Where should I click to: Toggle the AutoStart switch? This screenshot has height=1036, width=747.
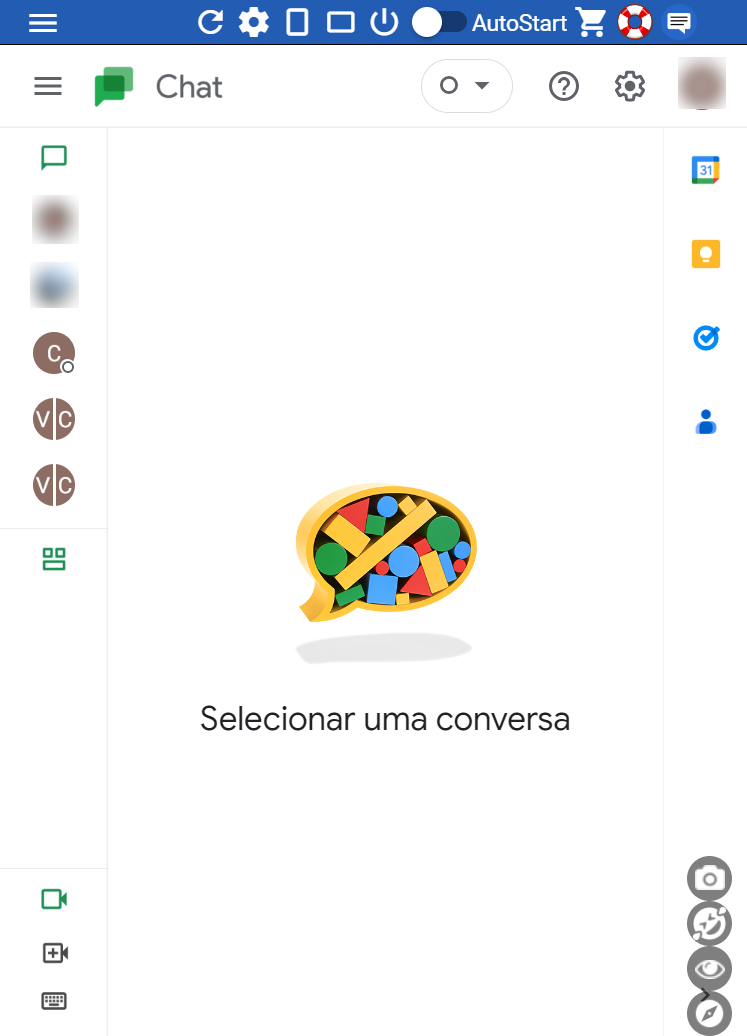pyautogui.click(x=440, y=22)
